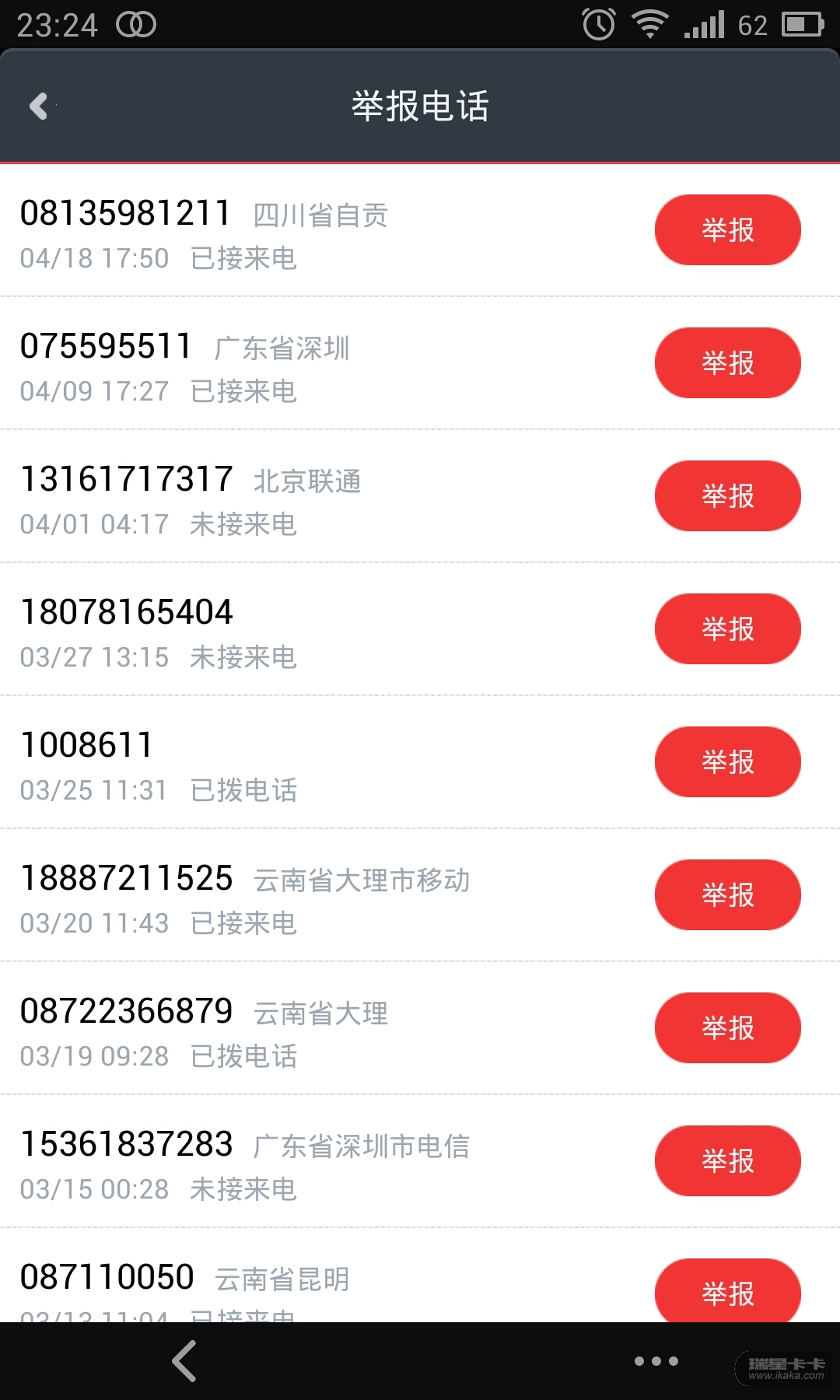Report the number 18887211525
This screenshot has width=840, height=1400.
coord(727,895)
